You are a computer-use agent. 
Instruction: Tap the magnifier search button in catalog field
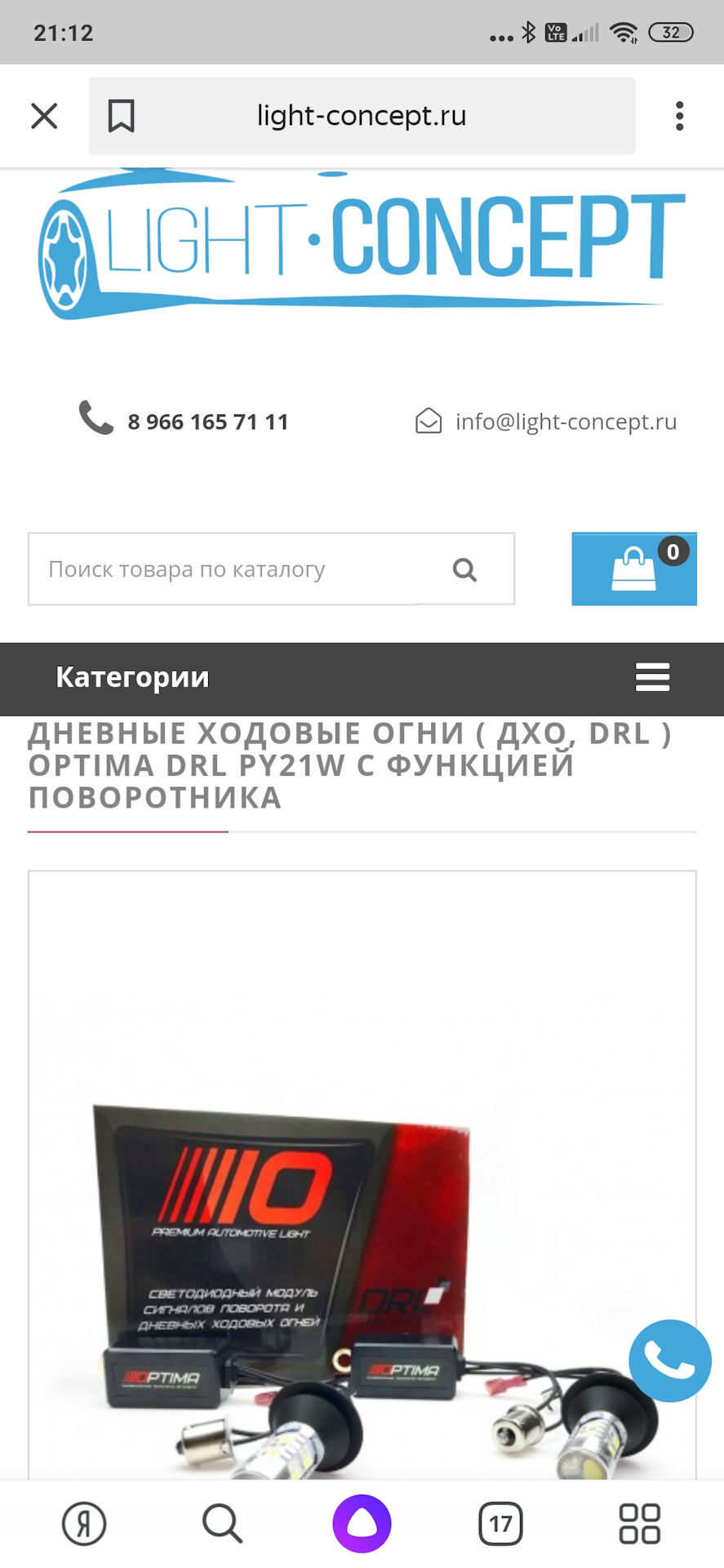(x=464, y=569)
